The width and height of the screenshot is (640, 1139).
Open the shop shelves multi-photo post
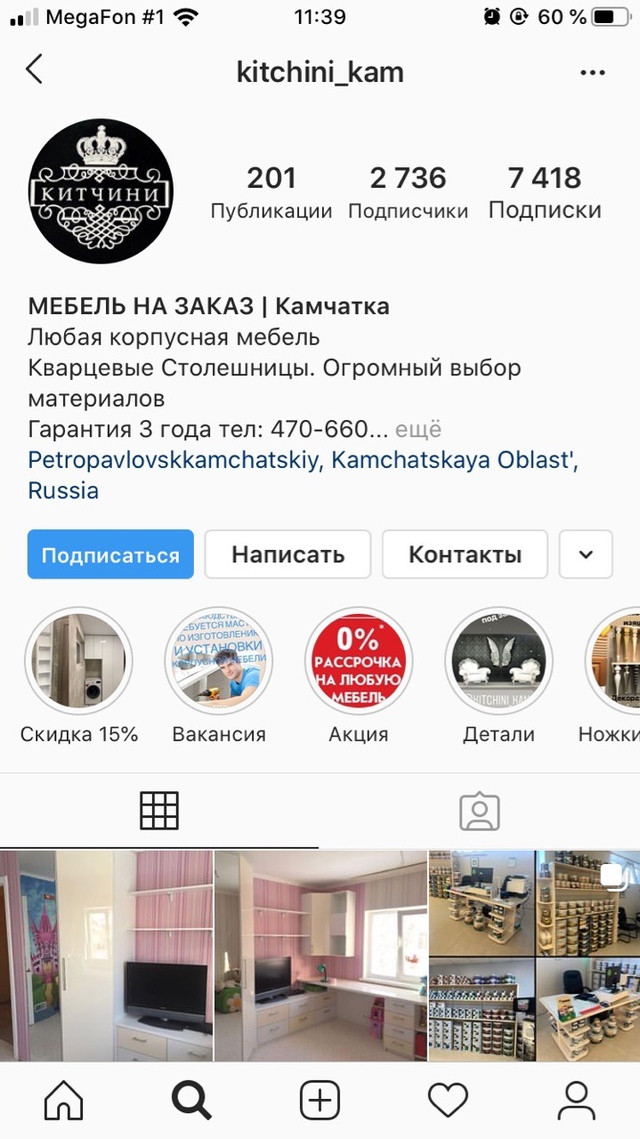[535, 955]
